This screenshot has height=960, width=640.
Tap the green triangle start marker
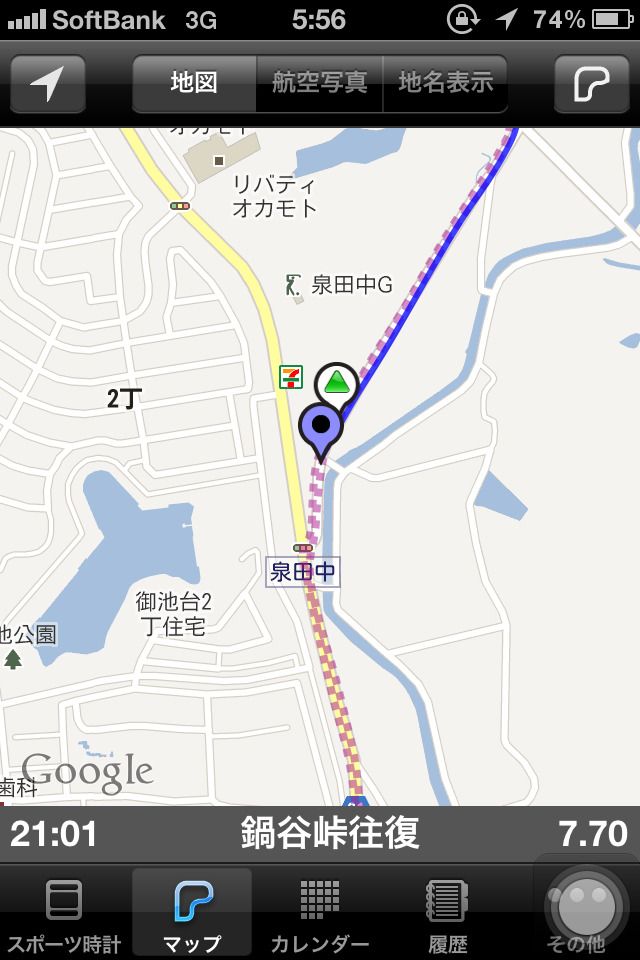338,382
